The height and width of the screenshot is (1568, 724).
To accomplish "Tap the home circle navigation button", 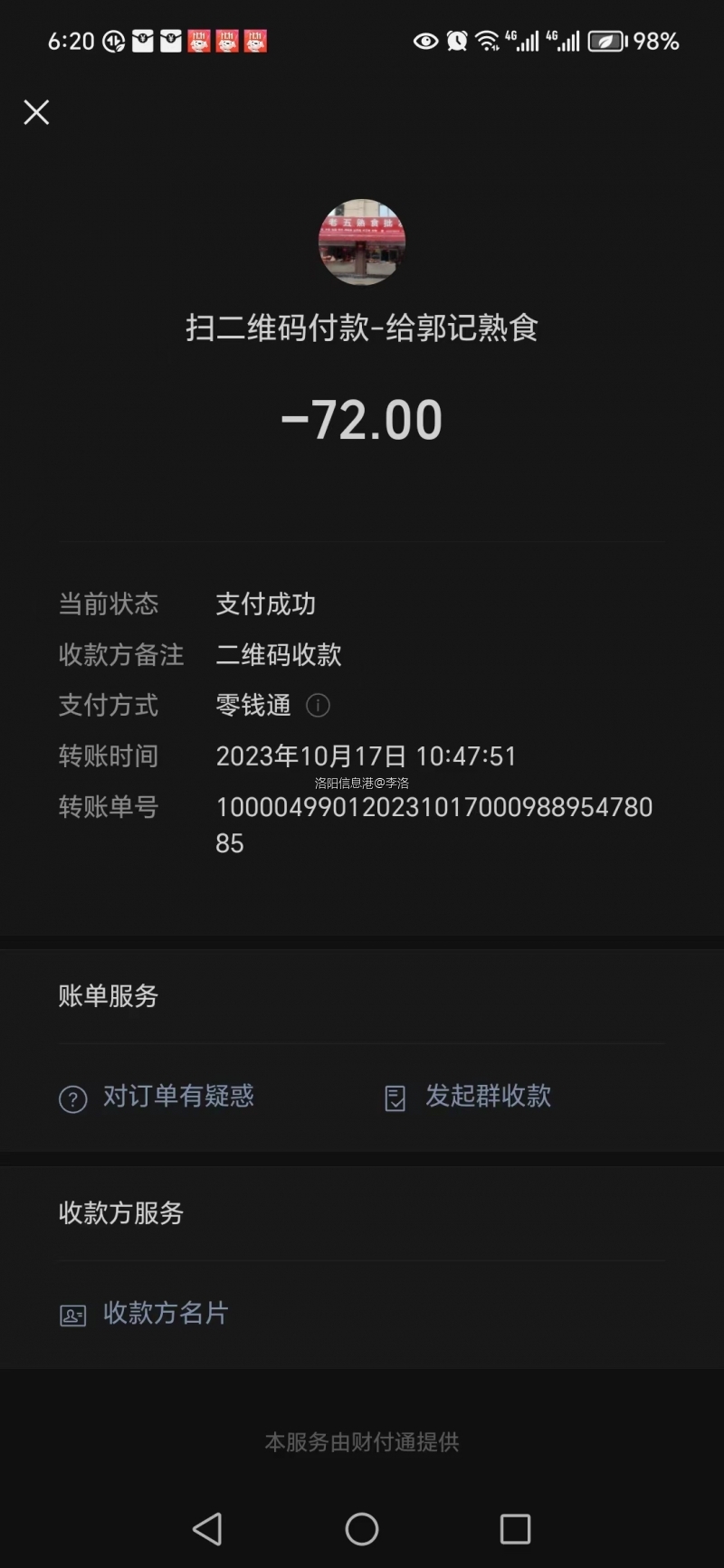I will click(361, 1529).
